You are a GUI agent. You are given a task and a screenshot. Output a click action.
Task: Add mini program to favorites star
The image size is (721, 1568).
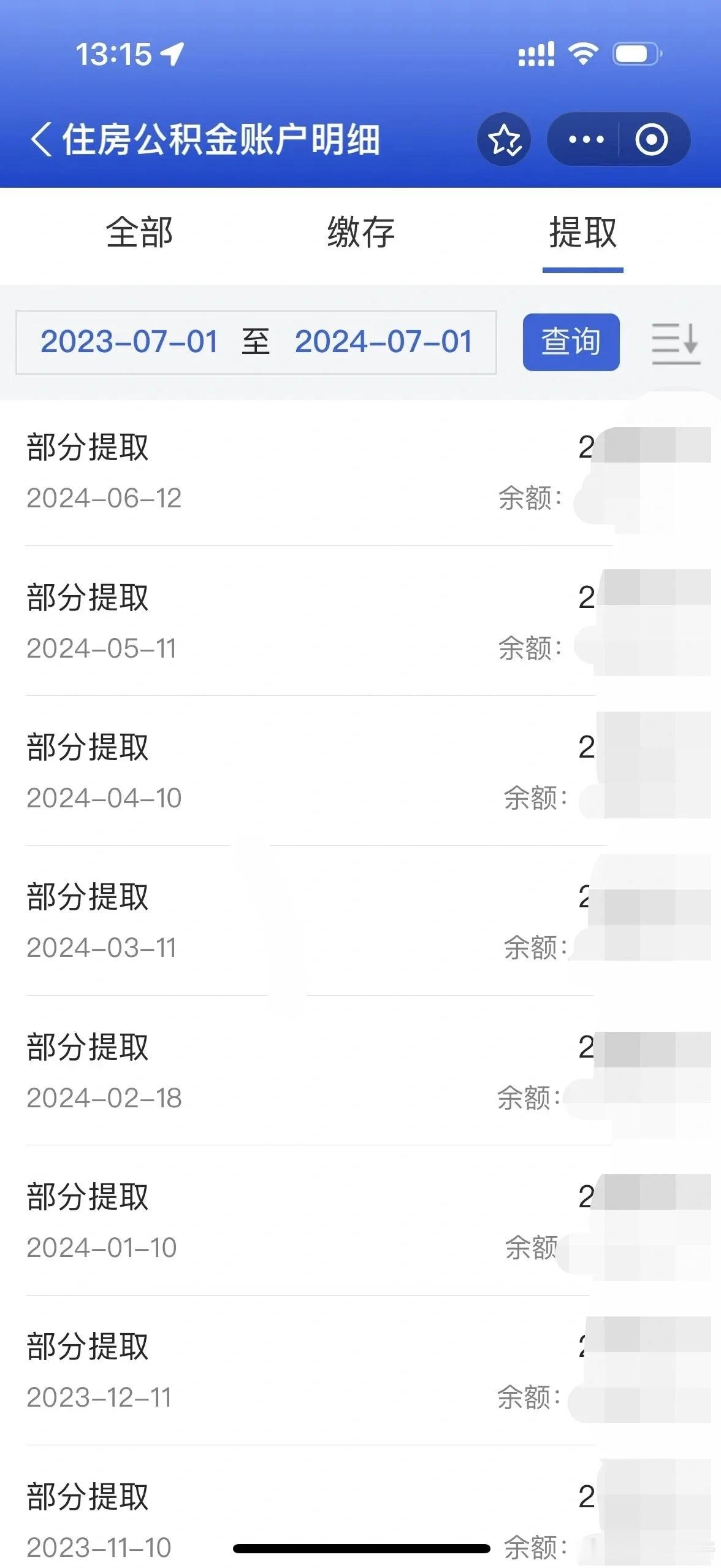504,139
